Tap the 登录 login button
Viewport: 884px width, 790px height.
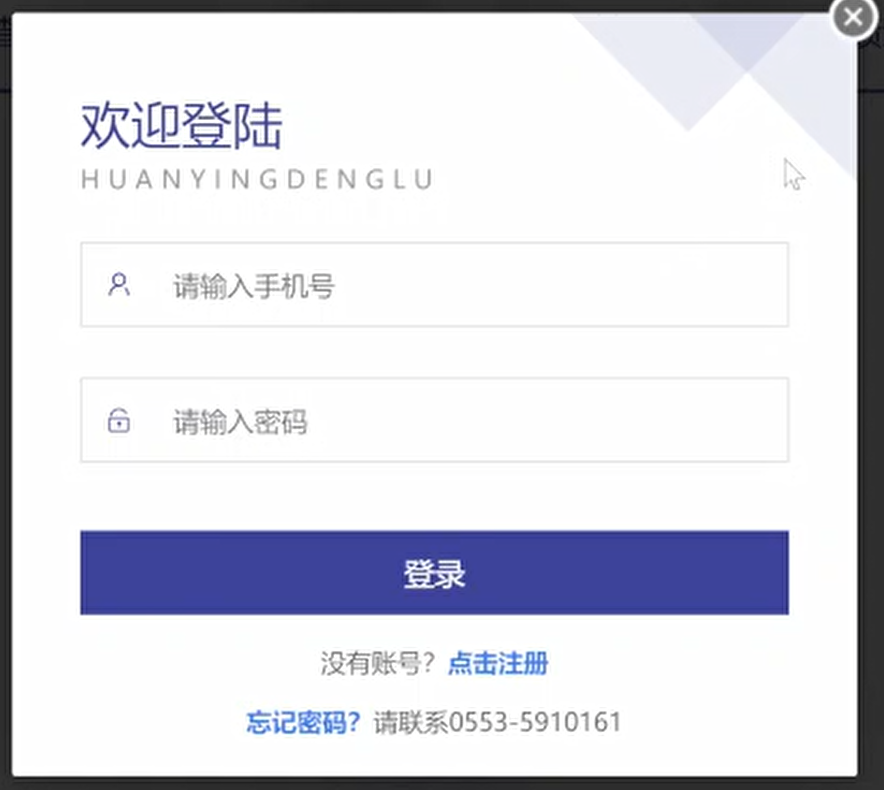click(x=434, y=573)
